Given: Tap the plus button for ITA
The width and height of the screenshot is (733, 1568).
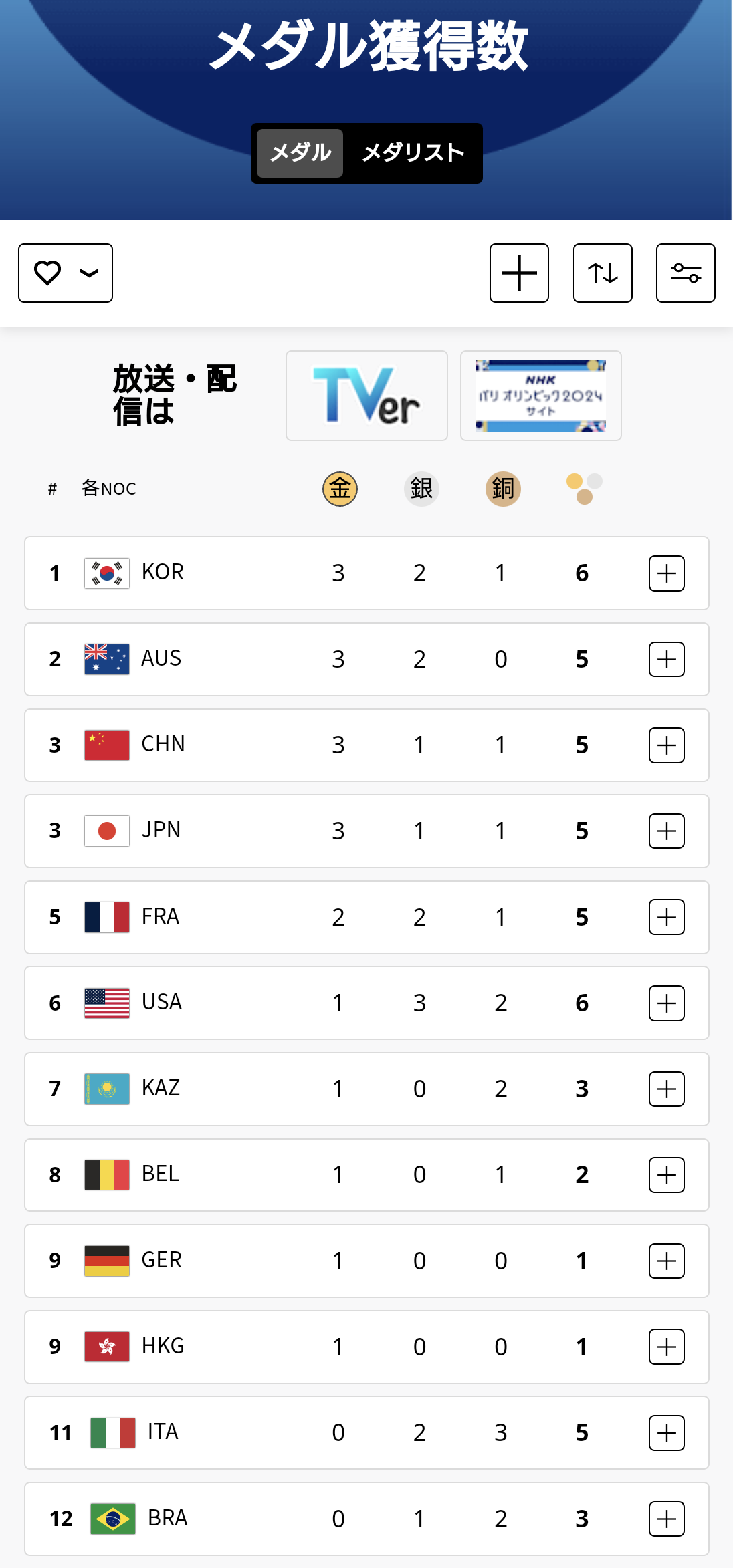Looking at the screenshot, I should pos(667,1433).
